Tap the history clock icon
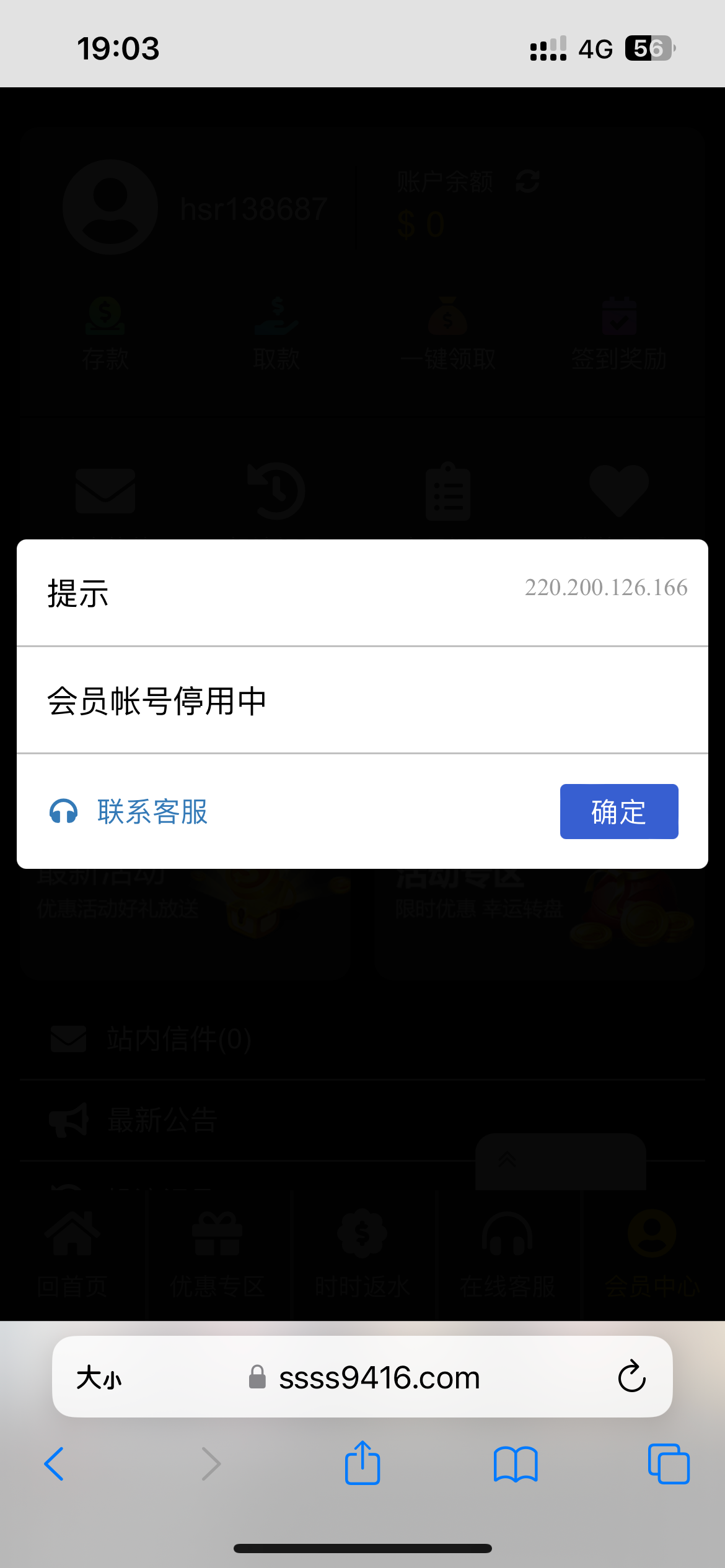The width and height of the screenshot is (725, 1568). [278, 491]
